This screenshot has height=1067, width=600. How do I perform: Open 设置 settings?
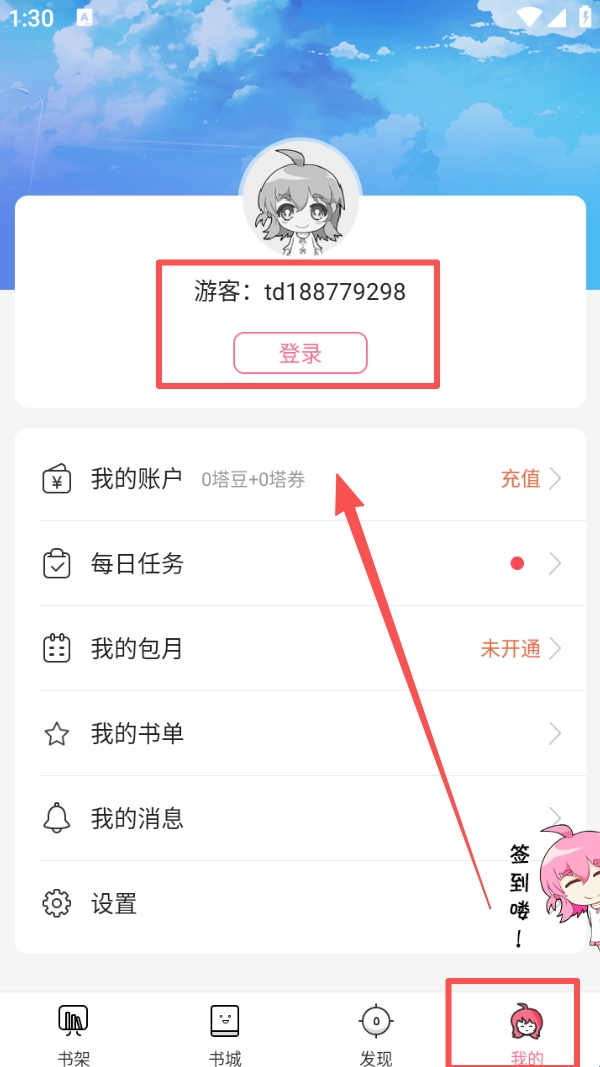(x=113, y=904)
